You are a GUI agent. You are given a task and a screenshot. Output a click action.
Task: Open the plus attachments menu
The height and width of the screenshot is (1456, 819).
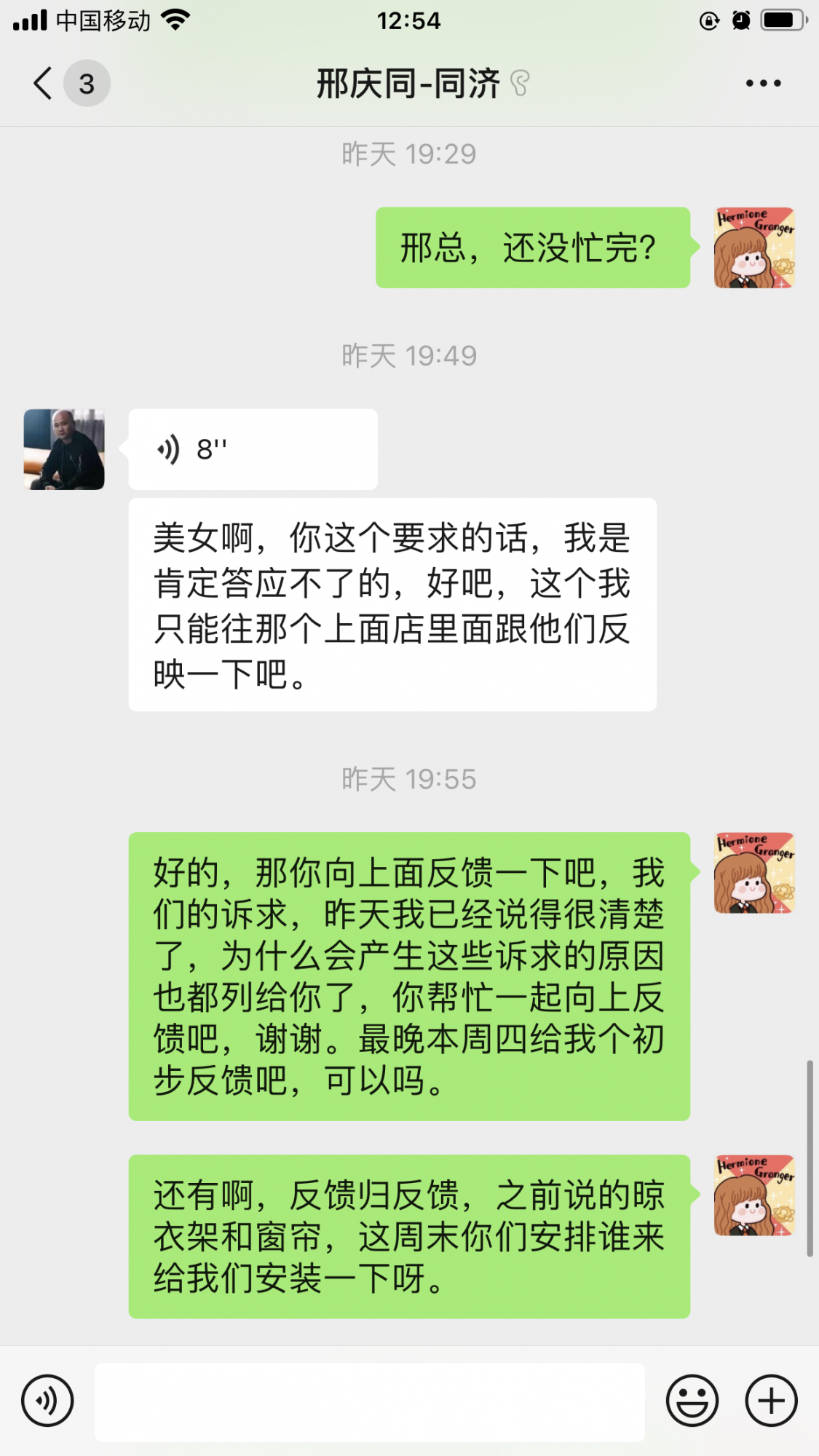coord(771,1401)
